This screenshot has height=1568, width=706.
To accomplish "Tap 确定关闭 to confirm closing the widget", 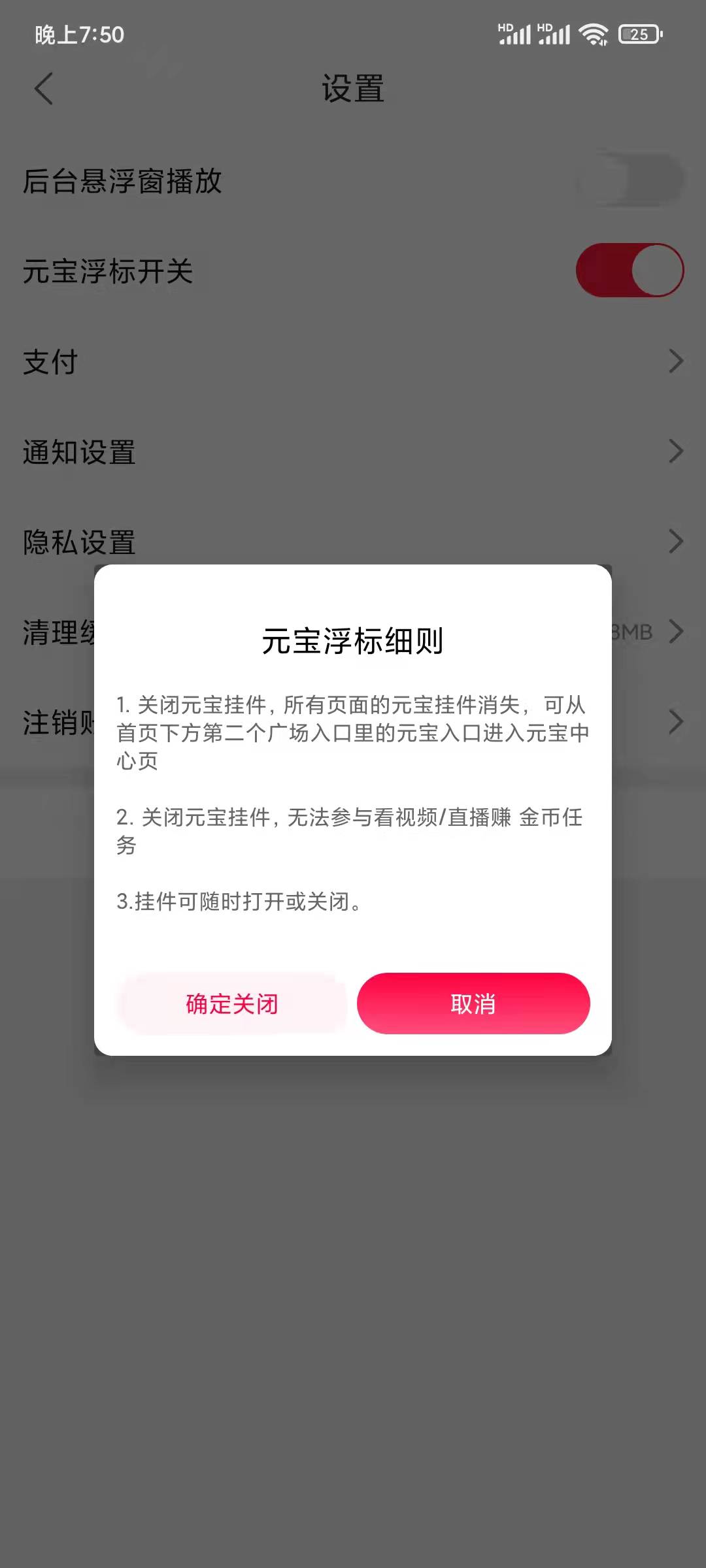I will (x=230, y=1004).
